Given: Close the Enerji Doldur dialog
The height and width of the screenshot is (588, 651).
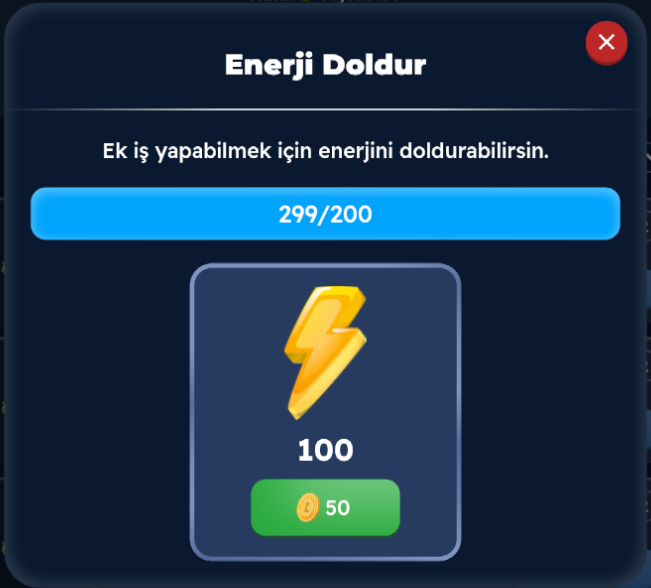Looking at the screenshot, I should point(606,43).
